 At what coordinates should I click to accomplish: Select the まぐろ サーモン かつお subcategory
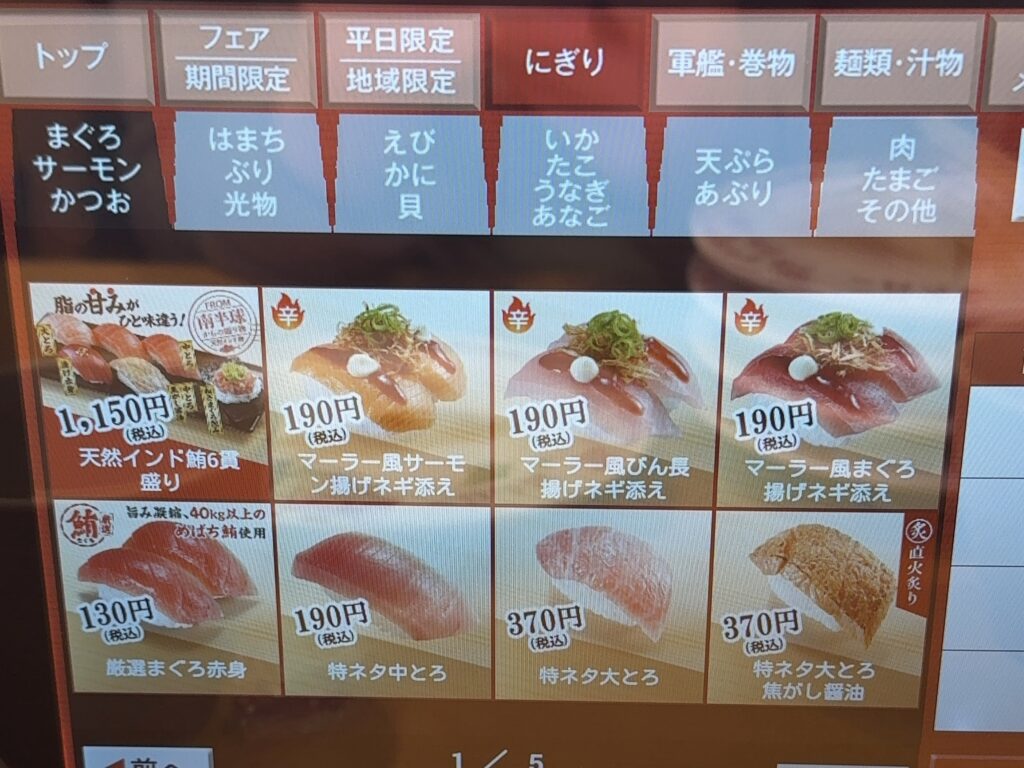pyautogui.click(x=87, y=170)
